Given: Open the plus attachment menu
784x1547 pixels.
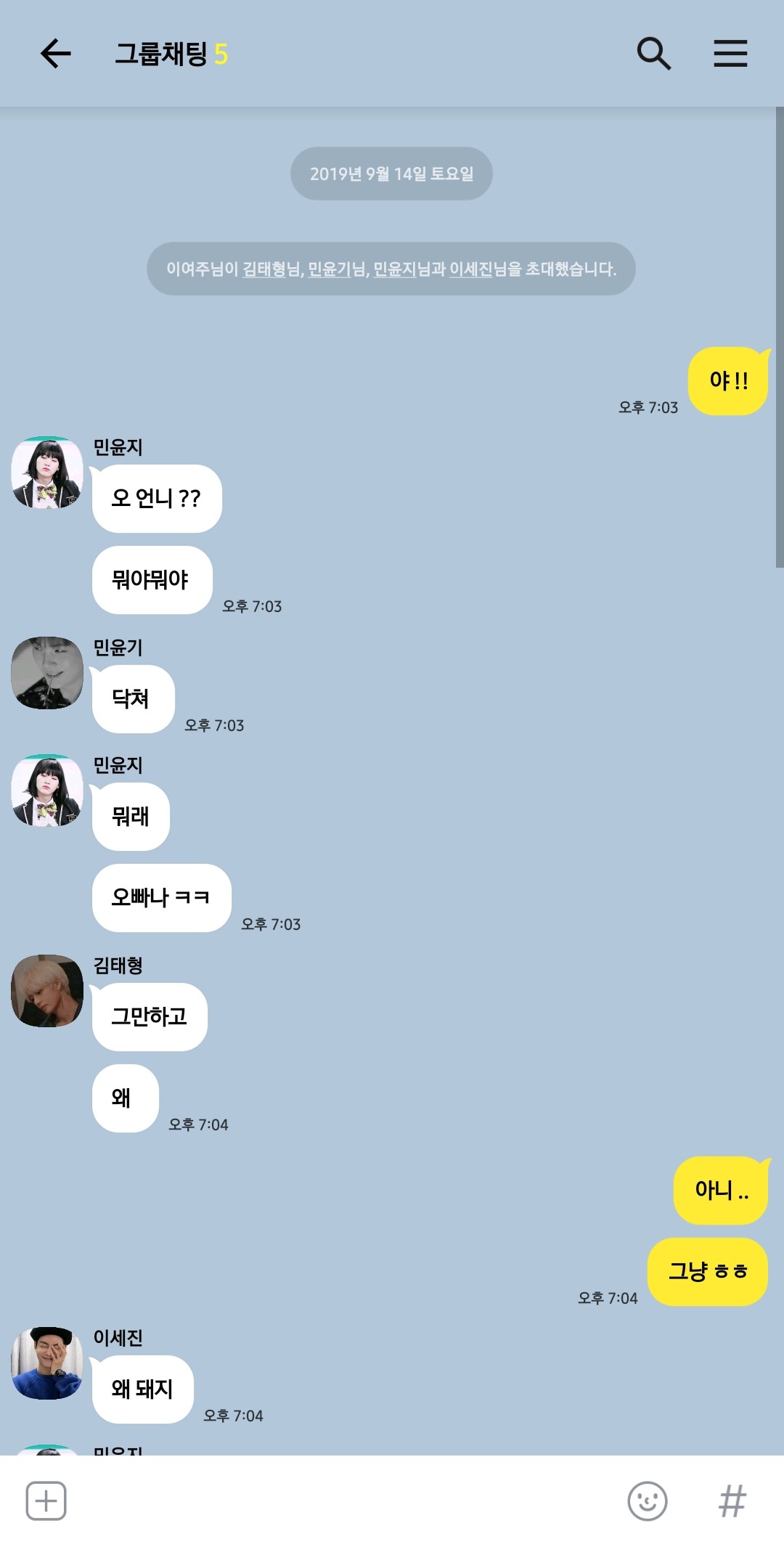Looking at the screenshot, I should (46, 1501).
